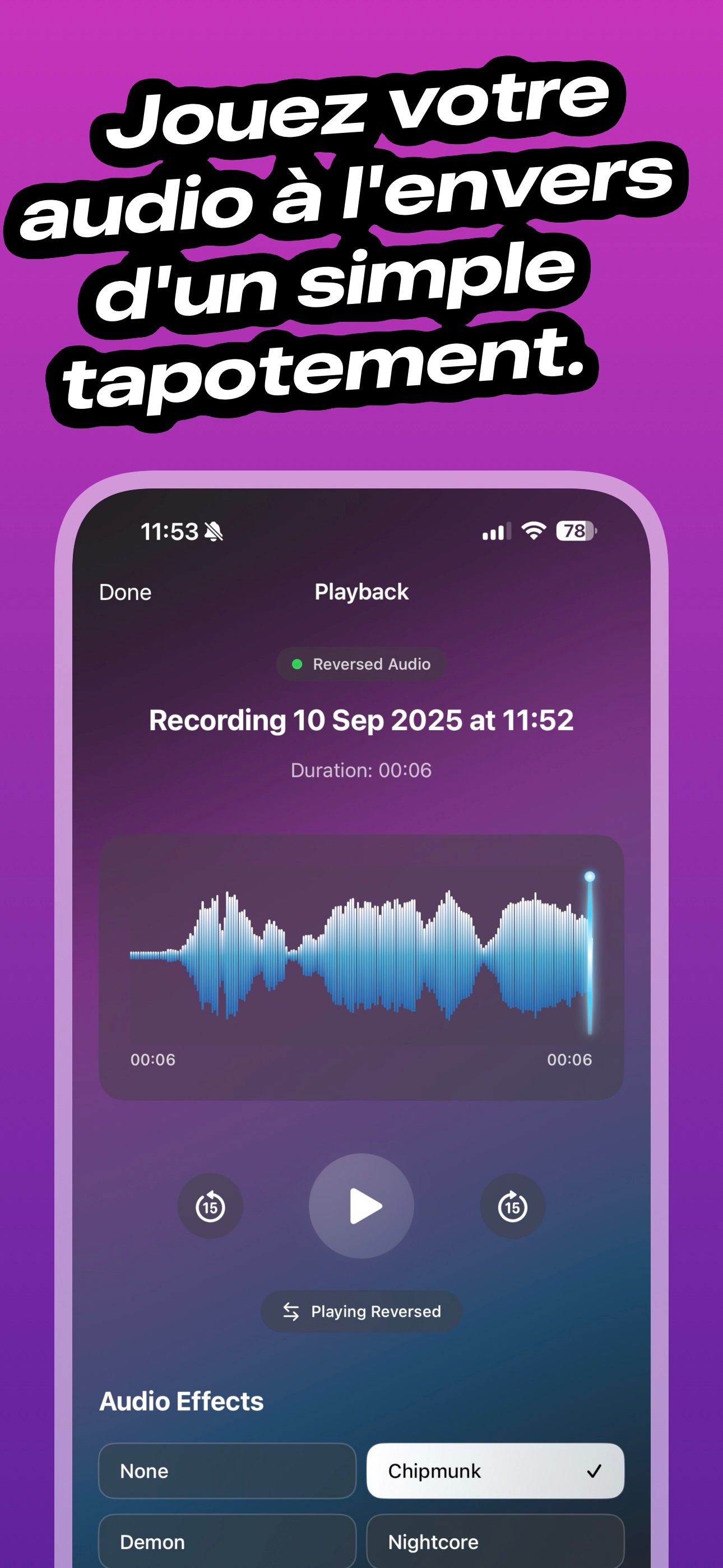Select the None audio effect
This screenshot has height=1568, width=723.
tap(228, 1470)
